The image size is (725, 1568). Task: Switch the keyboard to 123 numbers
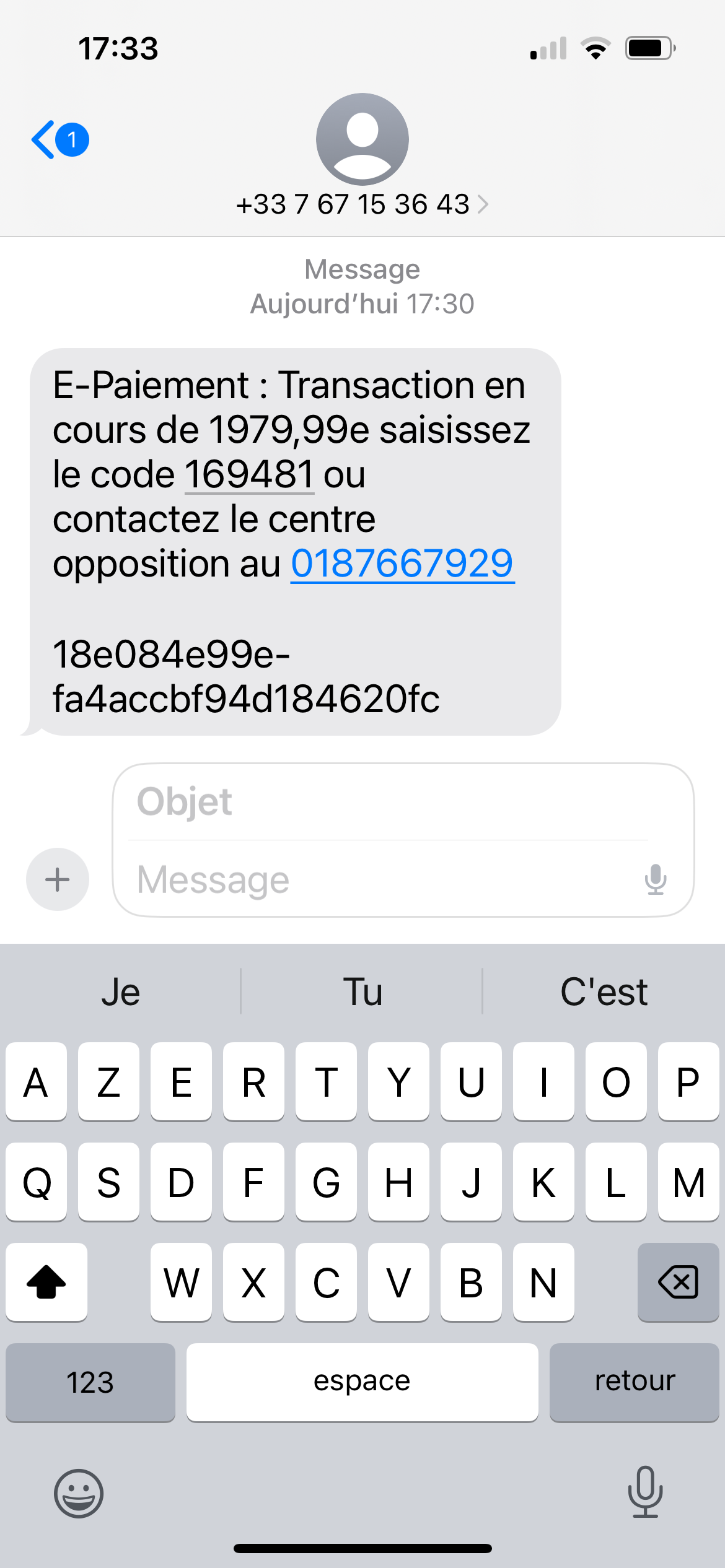90,1382
